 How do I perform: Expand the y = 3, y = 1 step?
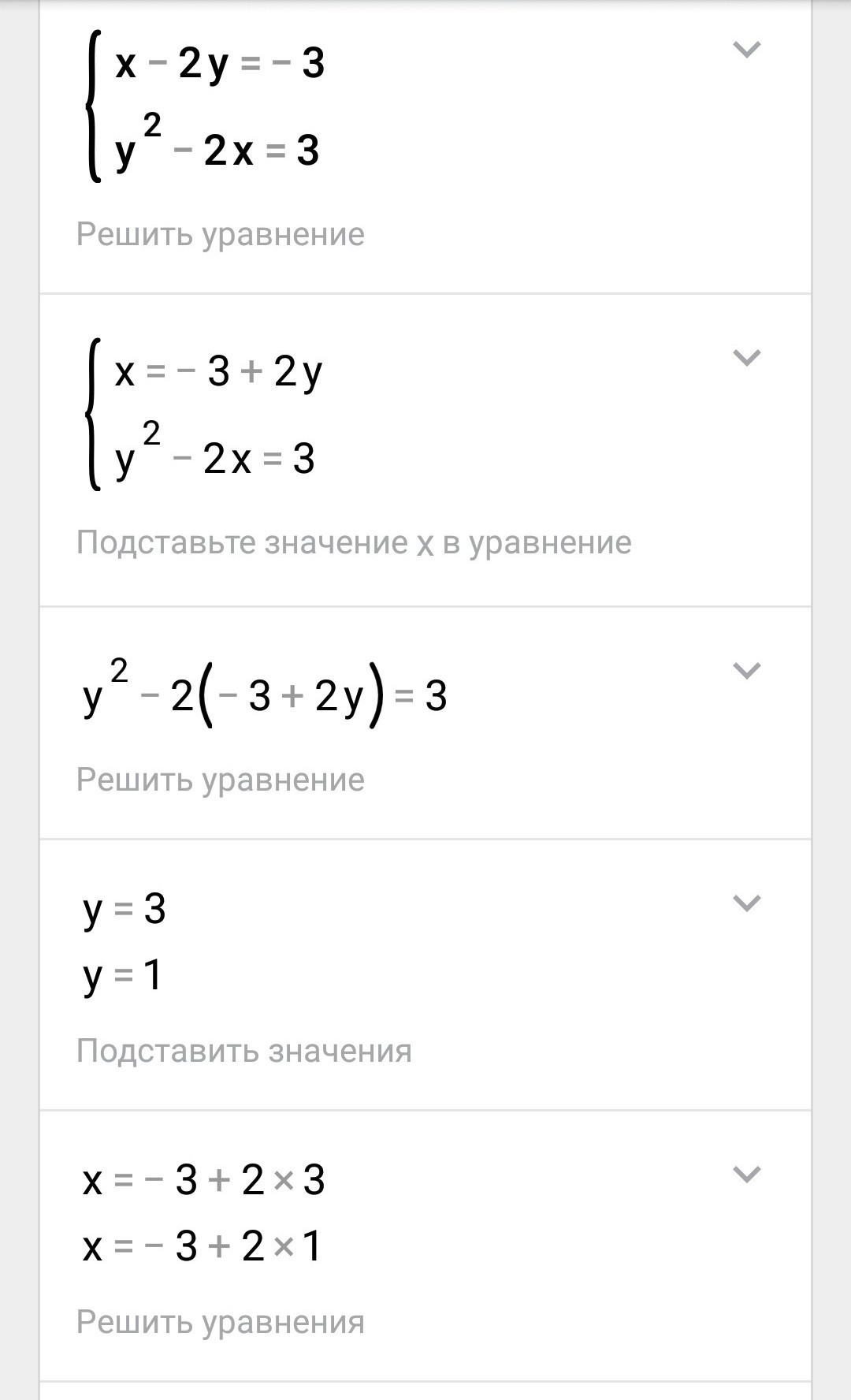point(746,903)
